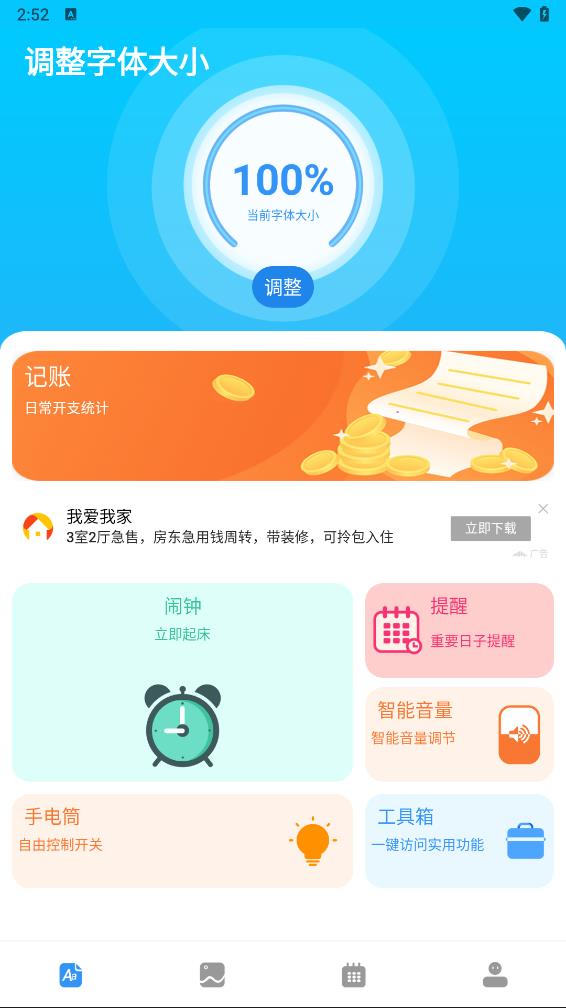Open the 提醒 reminder card
Screen dimensions: 566x1008
point(459,630)
